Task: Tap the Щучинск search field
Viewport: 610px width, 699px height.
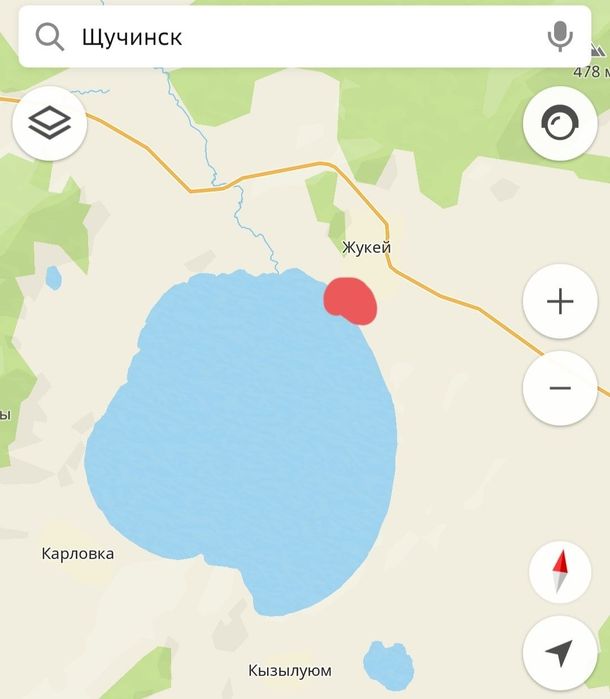Action: tap(290, 38)
